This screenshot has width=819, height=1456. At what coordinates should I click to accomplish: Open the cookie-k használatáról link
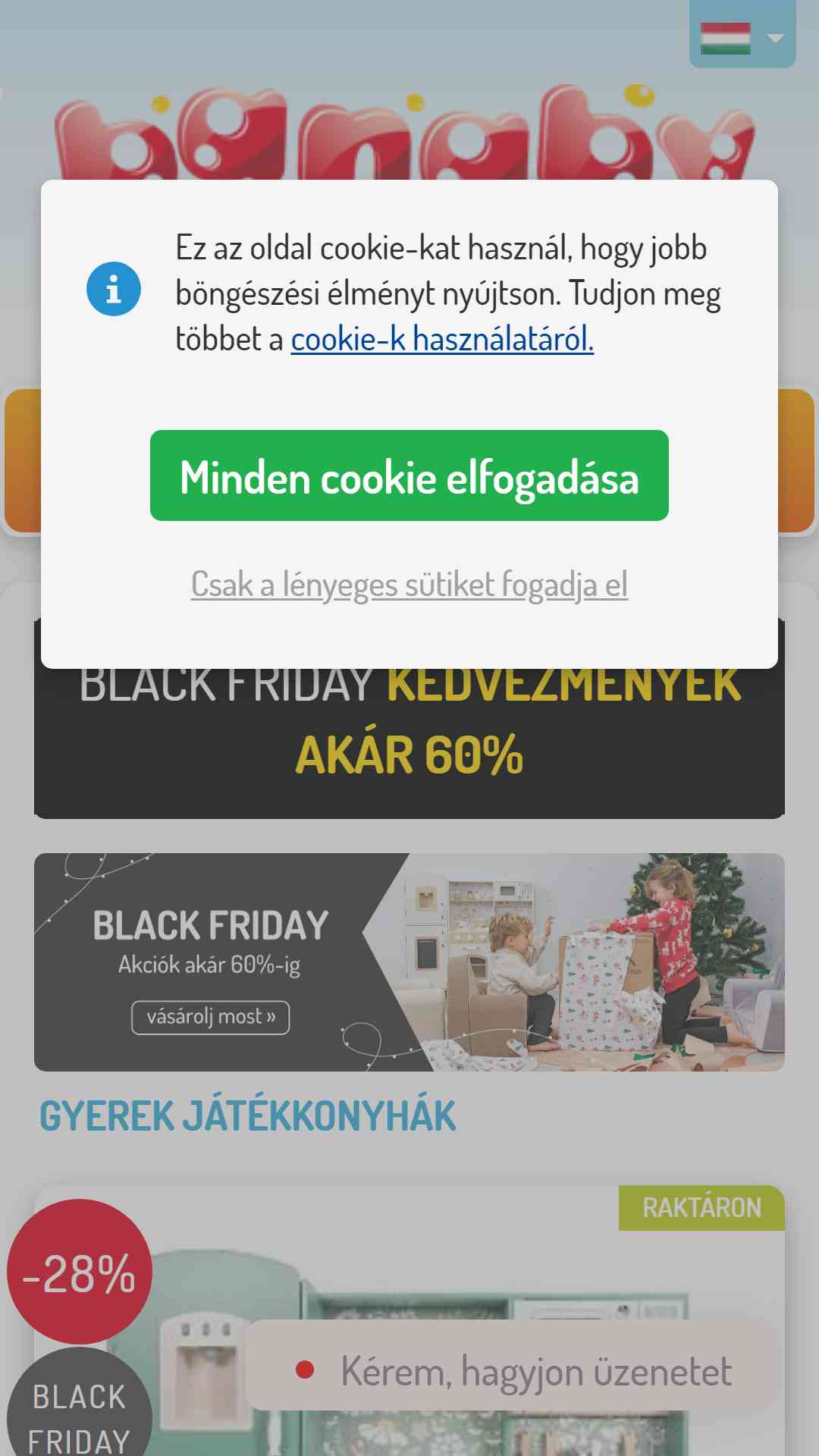(x=442, y=339)
